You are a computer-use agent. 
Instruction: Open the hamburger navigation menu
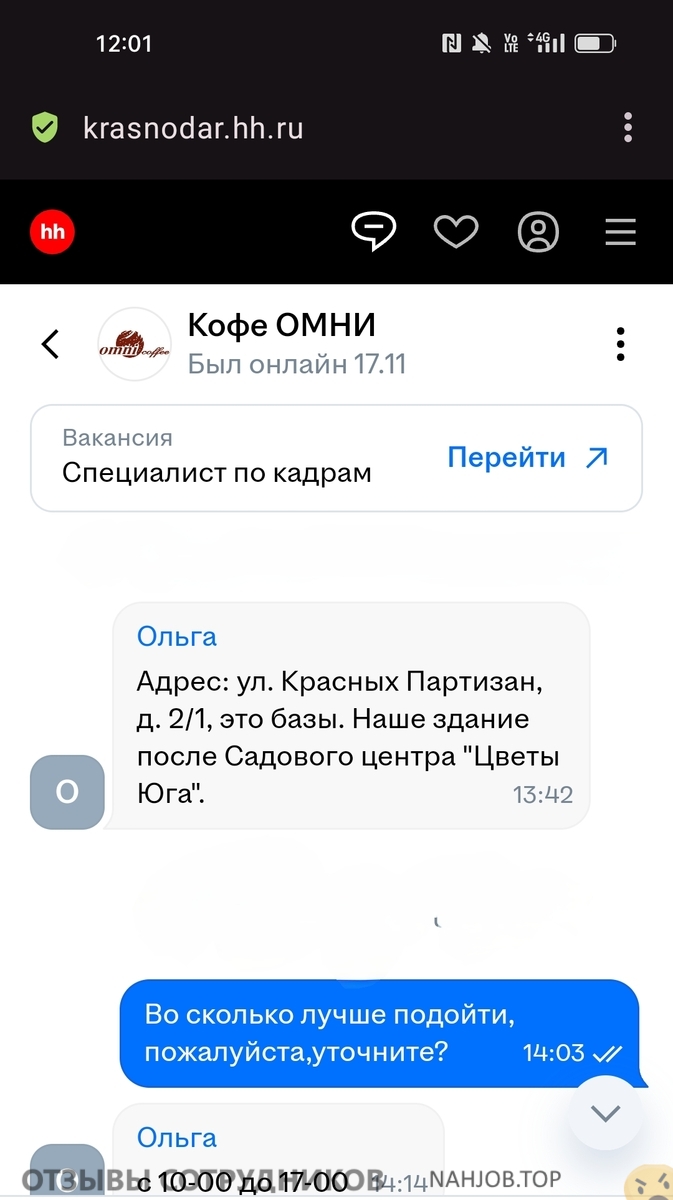[x=620, y=232]
